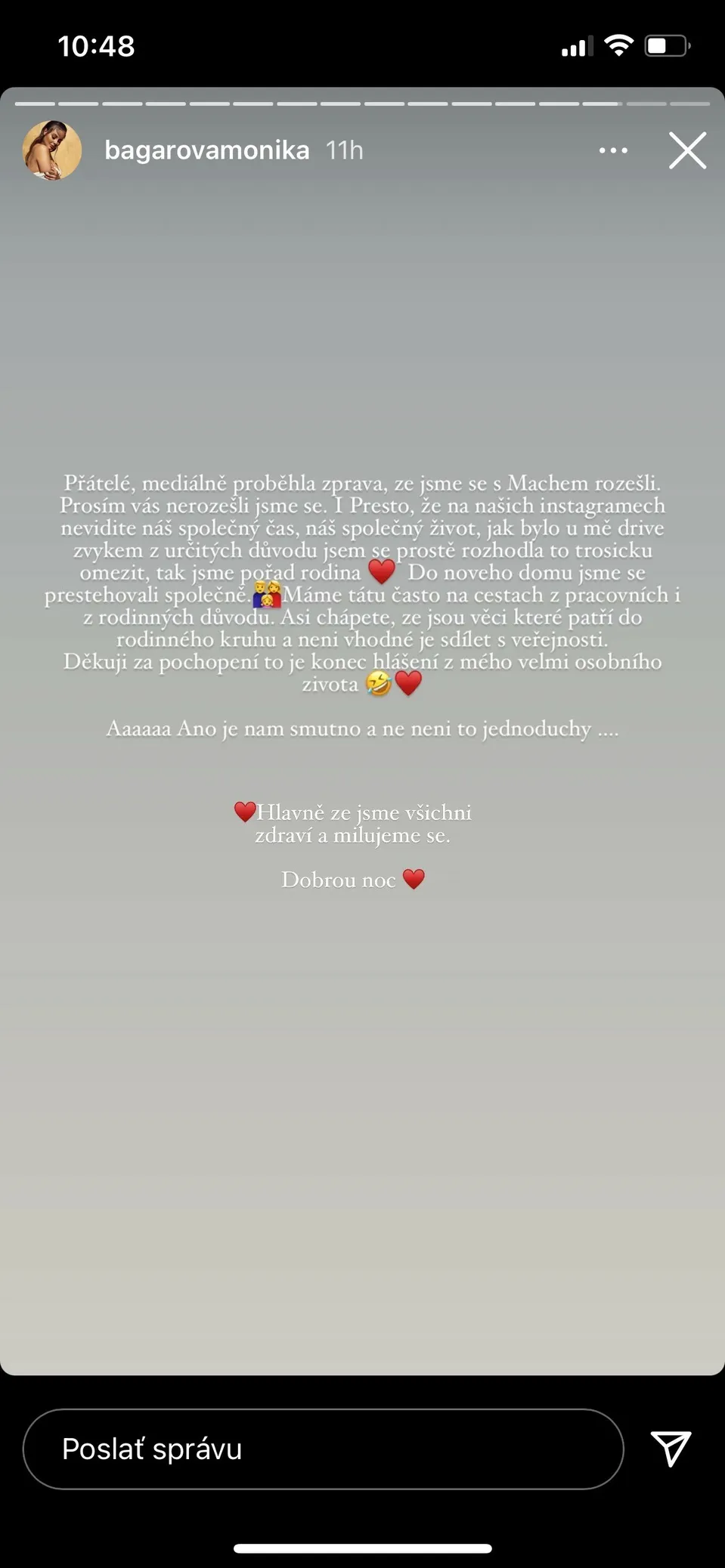Open bagarovamonika's profile picture
This screenshot has width=725, height=1568.
coord(52,150)
